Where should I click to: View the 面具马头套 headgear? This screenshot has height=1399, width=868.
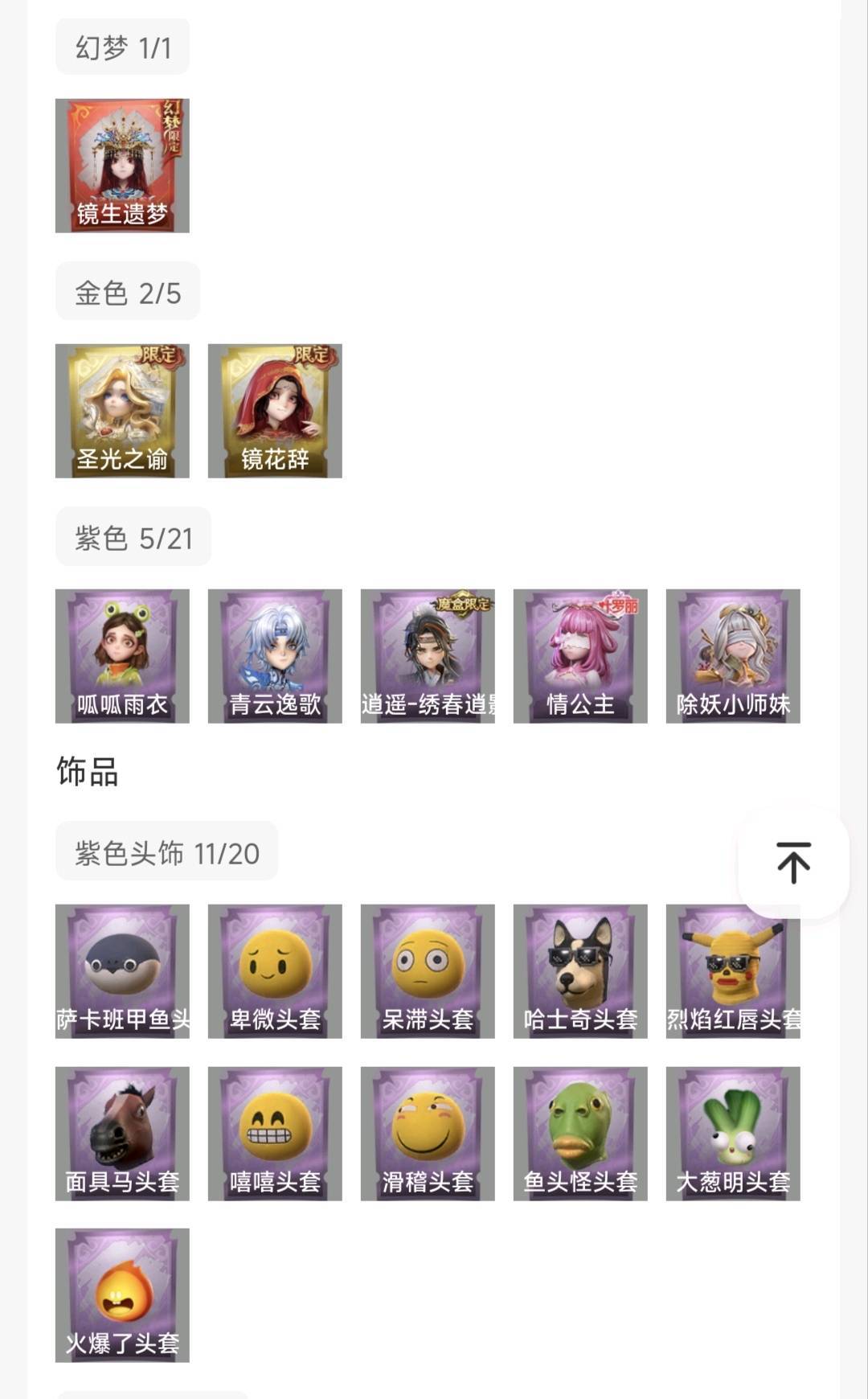(x=122, y=1134)
